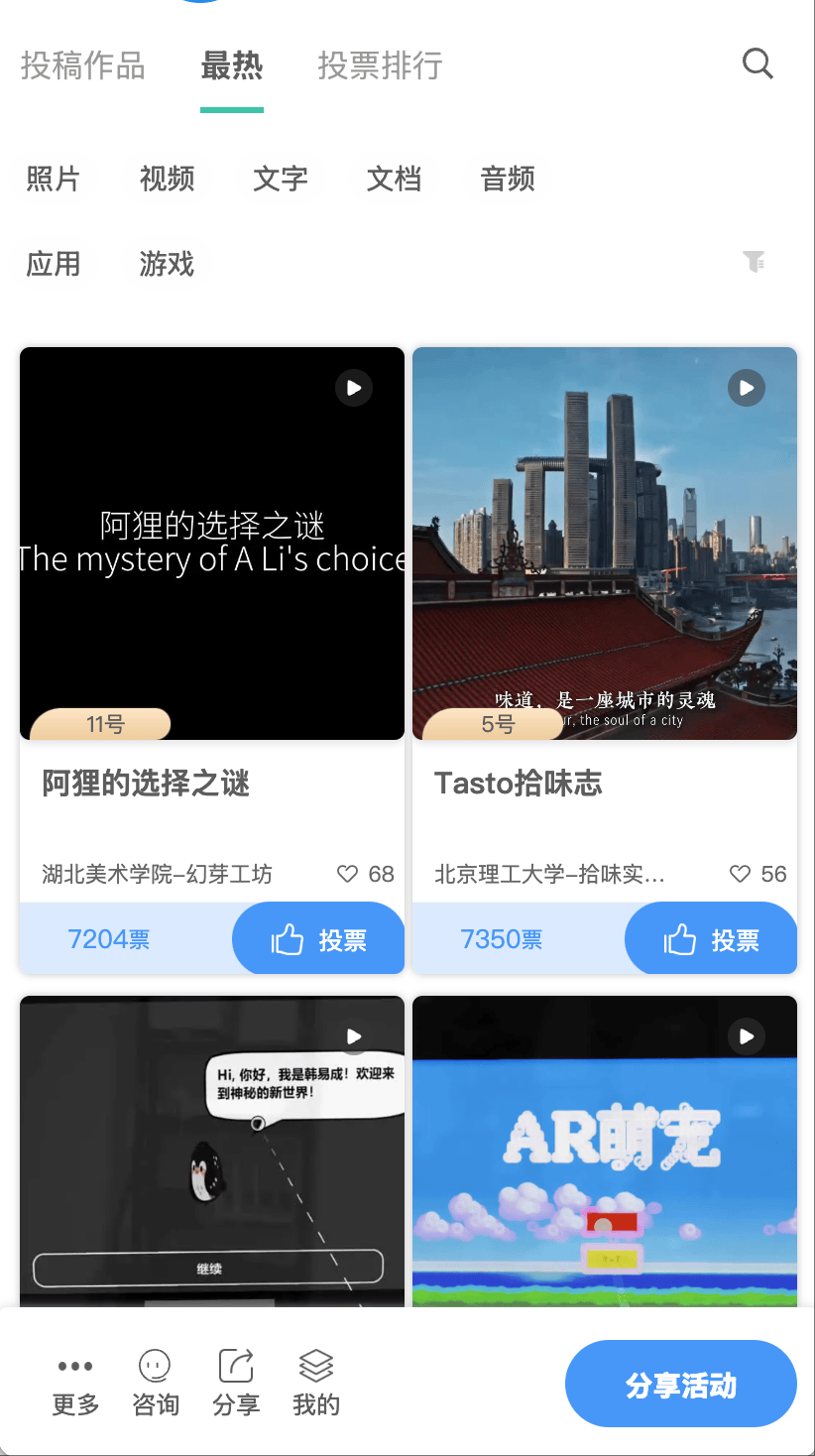
Task: Open 咨询 consultation icon
Action: [x=155, y=1381]
